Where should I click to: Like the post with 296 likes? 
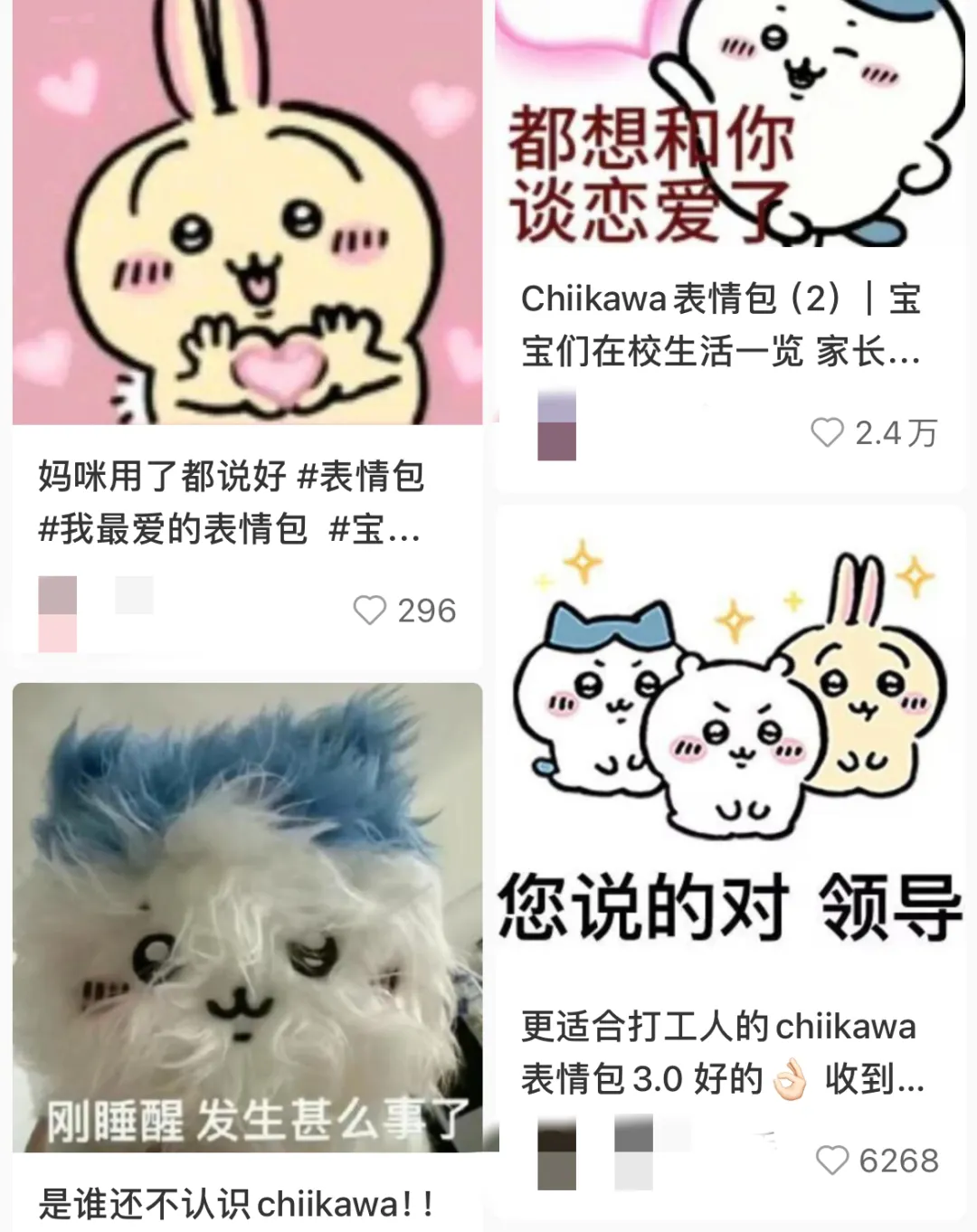pos(370,611)
